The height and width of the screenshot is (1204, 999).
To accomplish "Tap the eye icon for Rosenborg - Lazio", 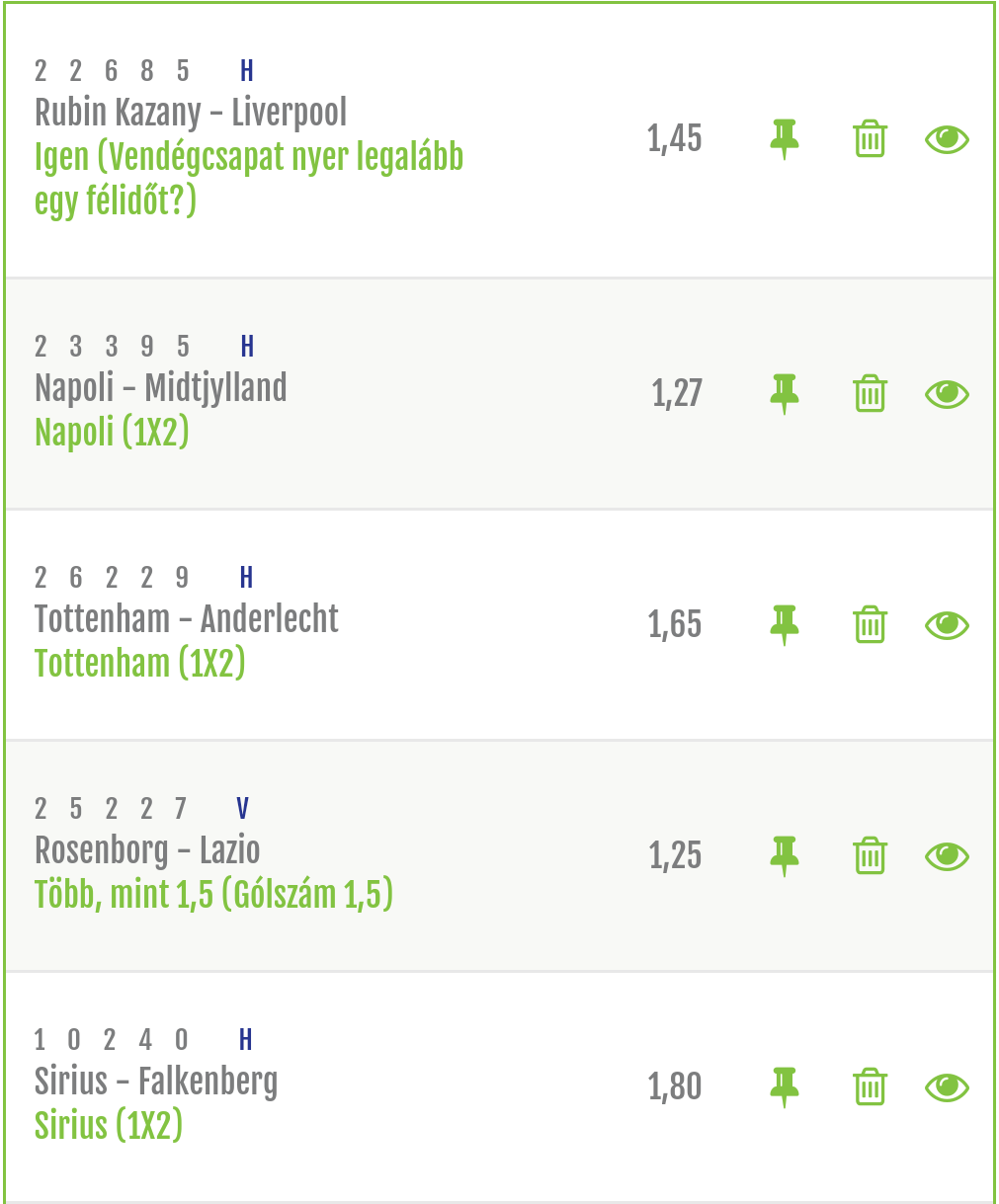I will [x=947, y=856].
